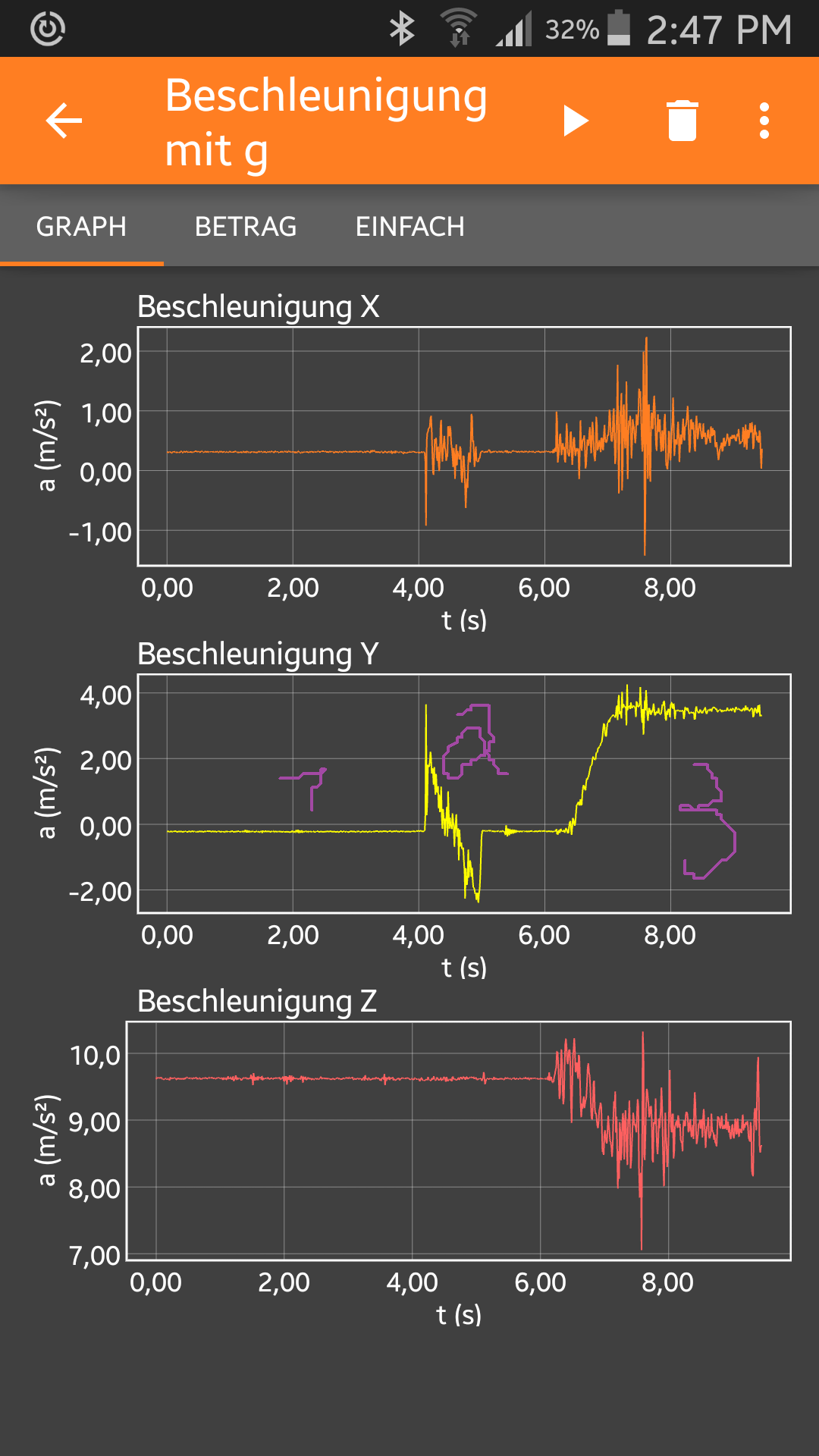Viewport: 819px width, 1456px height.
Task: Switch to the BETRAG tab
Action: click(246, 226)
